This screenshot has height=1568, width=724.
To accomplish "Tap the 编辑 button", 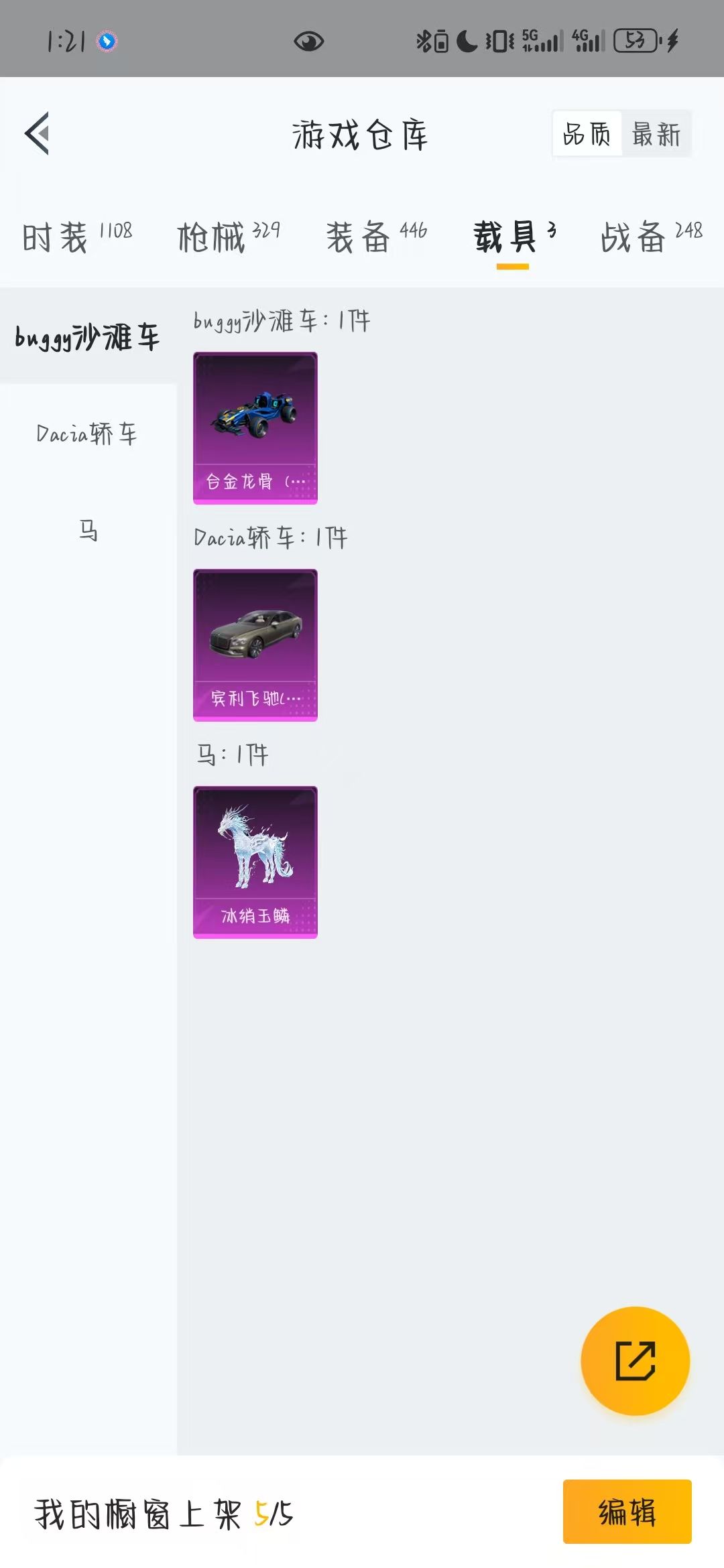I will 627,1512.
